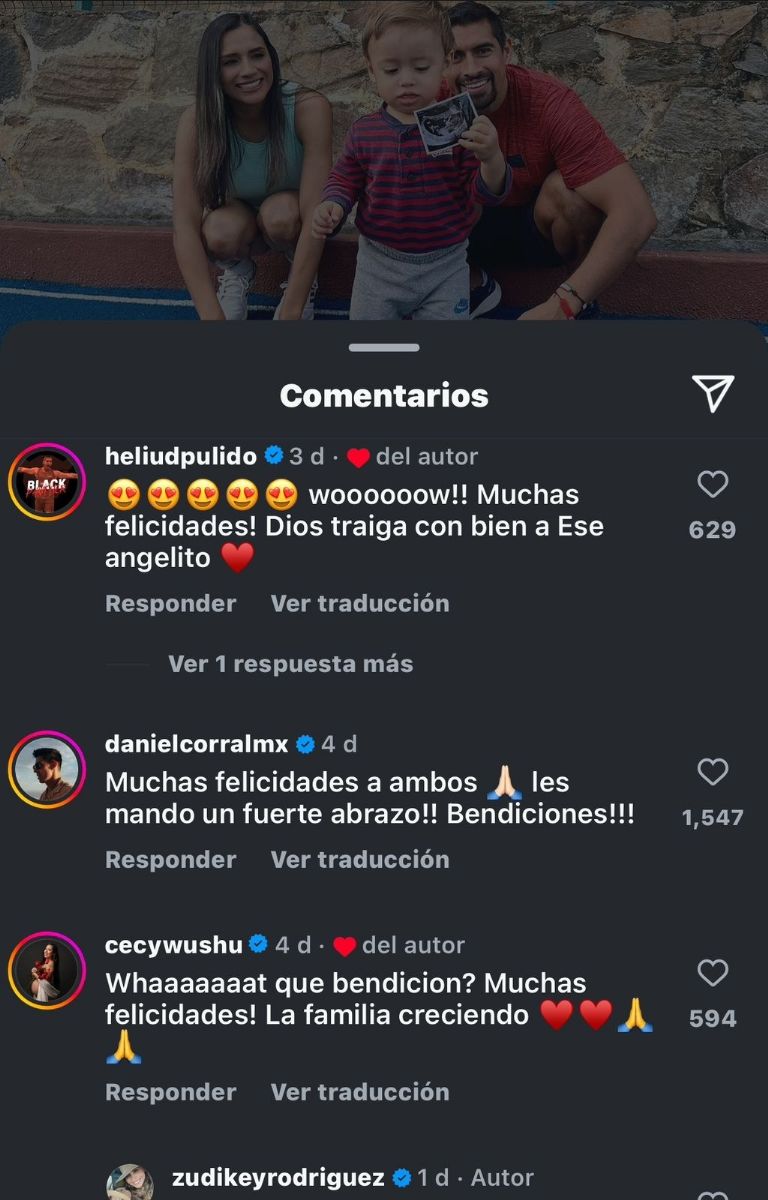
Task: Reply to danielcorralmx's comment
Action: 170,860
